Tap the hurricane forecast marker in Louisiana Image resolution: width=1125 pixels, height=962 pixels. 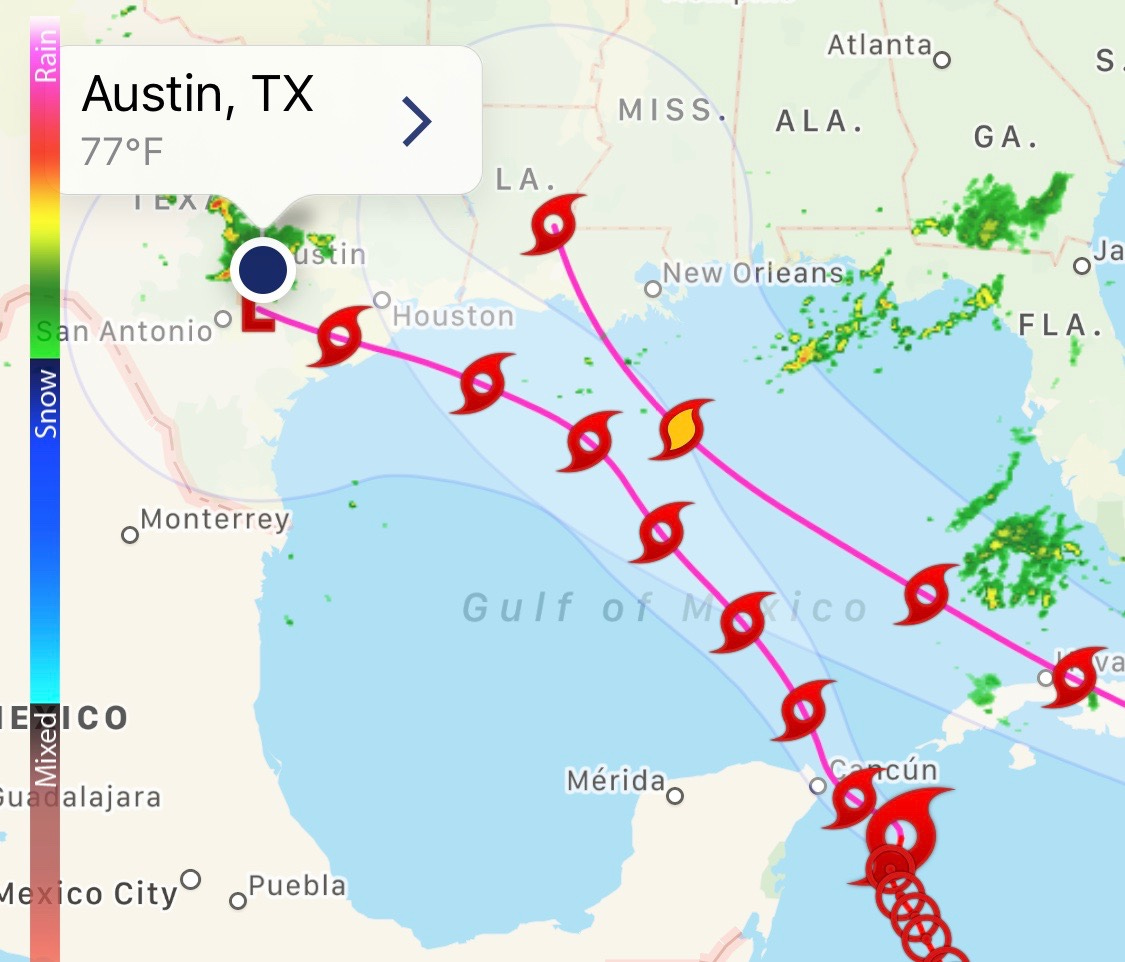tap(553, 225)
